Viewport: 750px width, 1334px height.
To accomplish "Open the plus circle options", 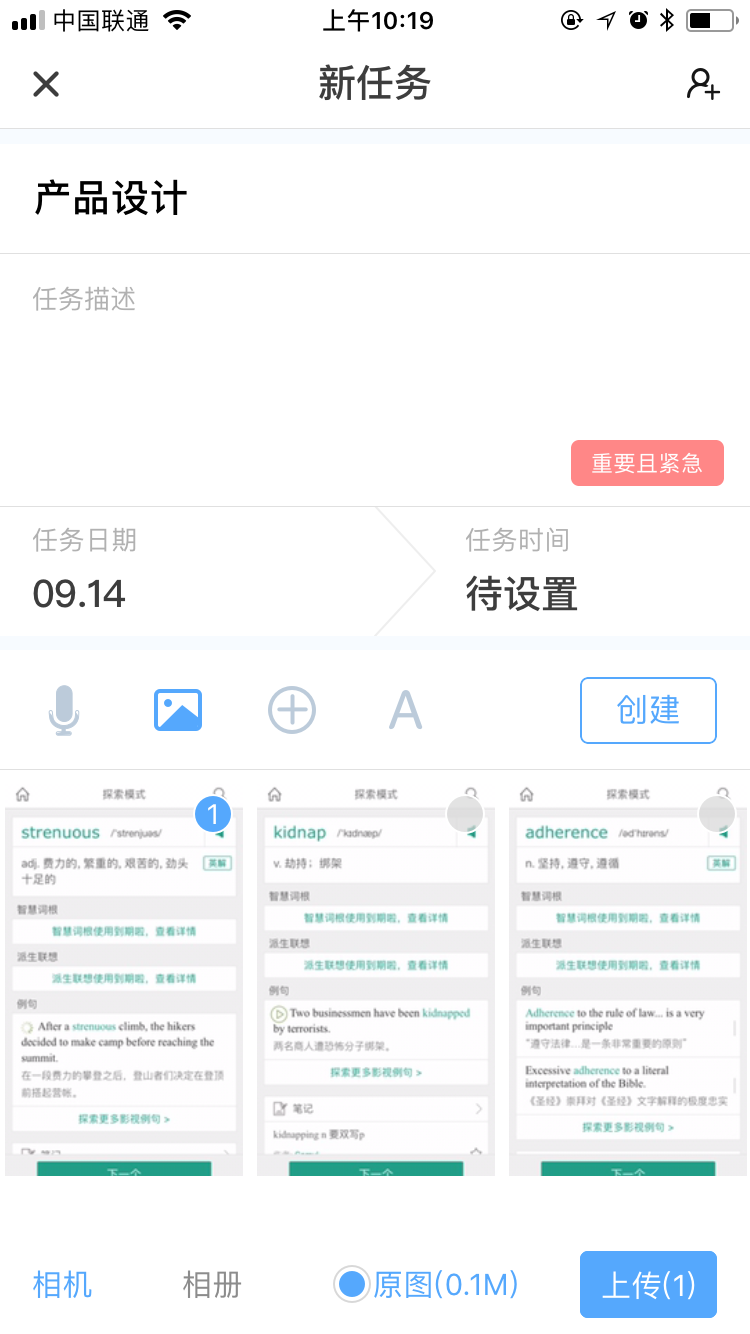I will (292, 711).
